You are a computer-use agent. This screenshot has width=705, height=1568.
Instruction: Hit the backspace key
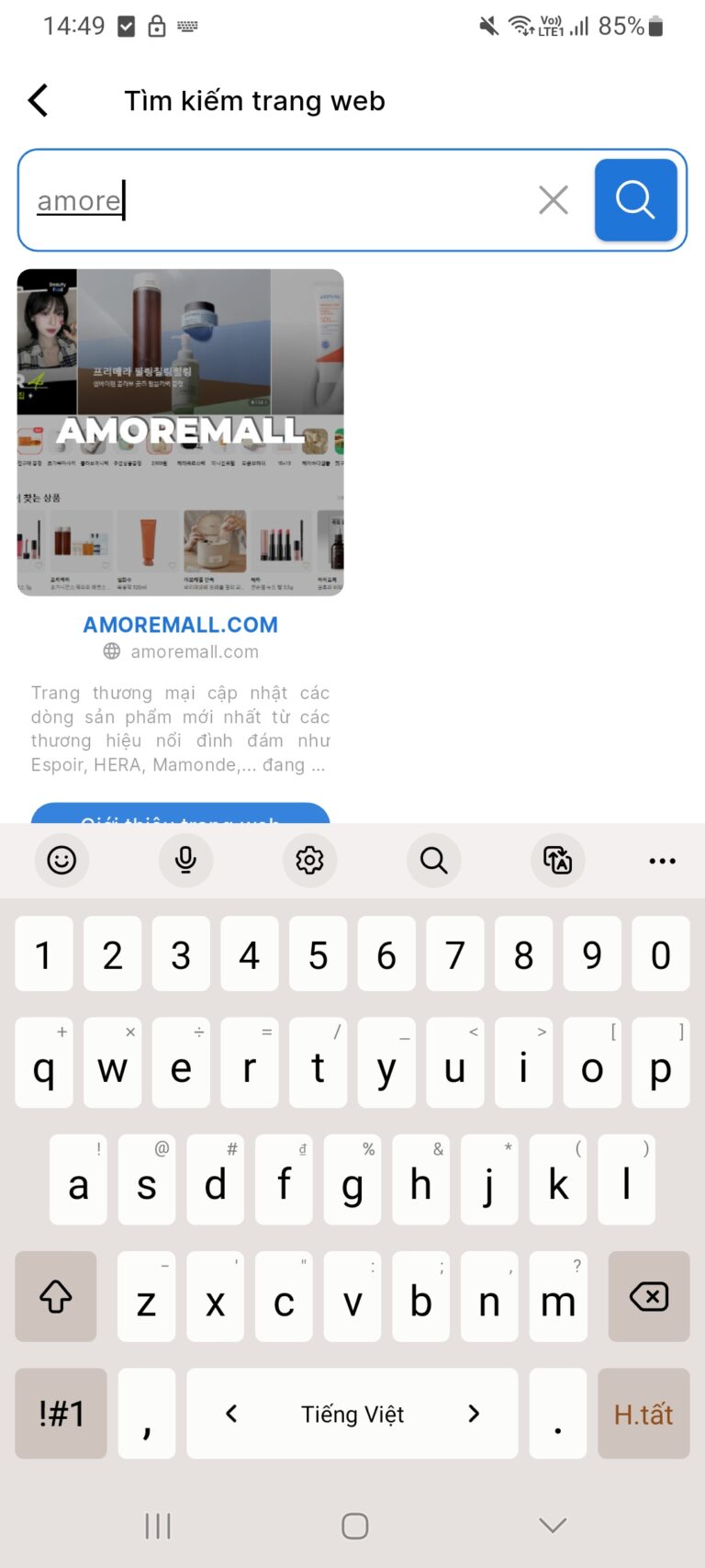(x=648, y=1297)
